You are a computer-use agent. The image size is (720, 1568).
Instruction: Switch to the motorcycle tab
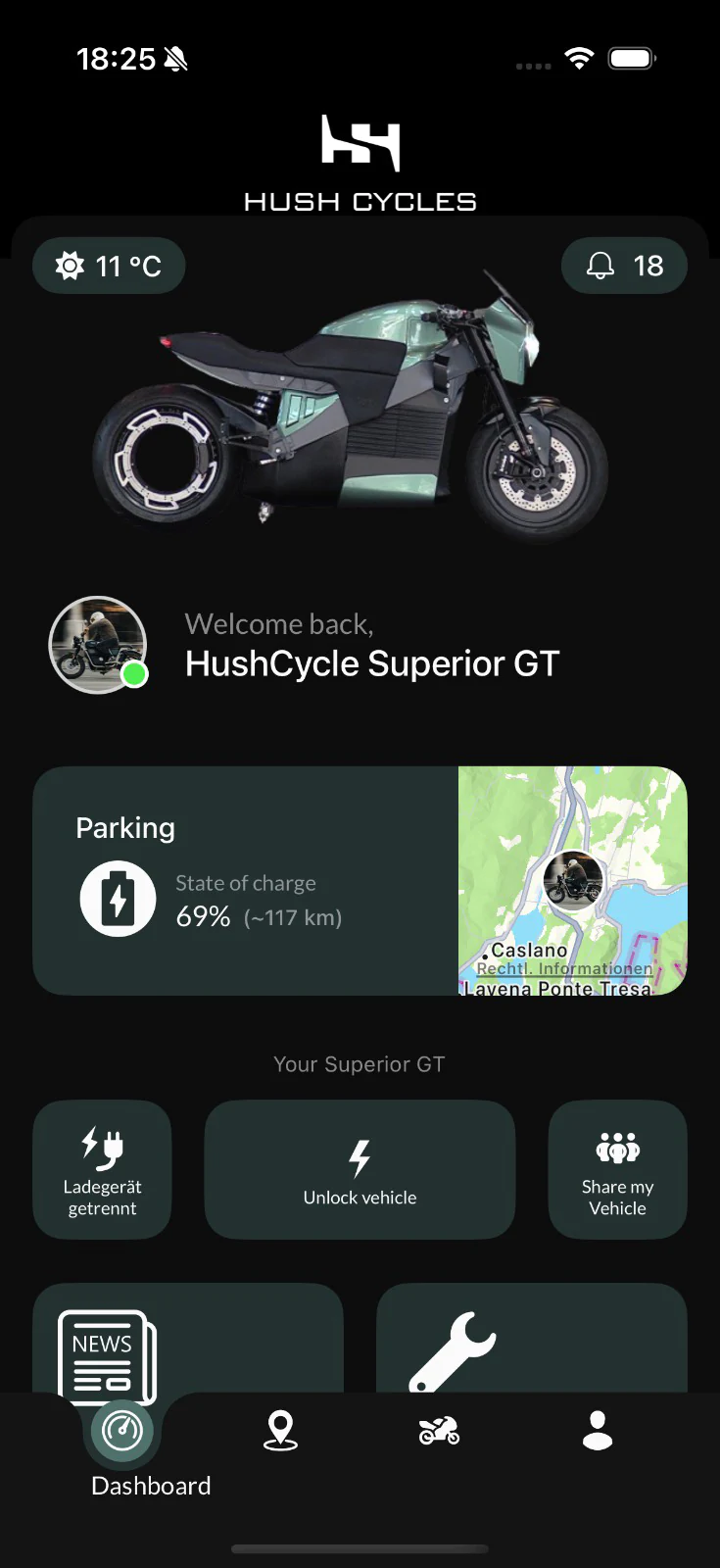pos(439,1431)
